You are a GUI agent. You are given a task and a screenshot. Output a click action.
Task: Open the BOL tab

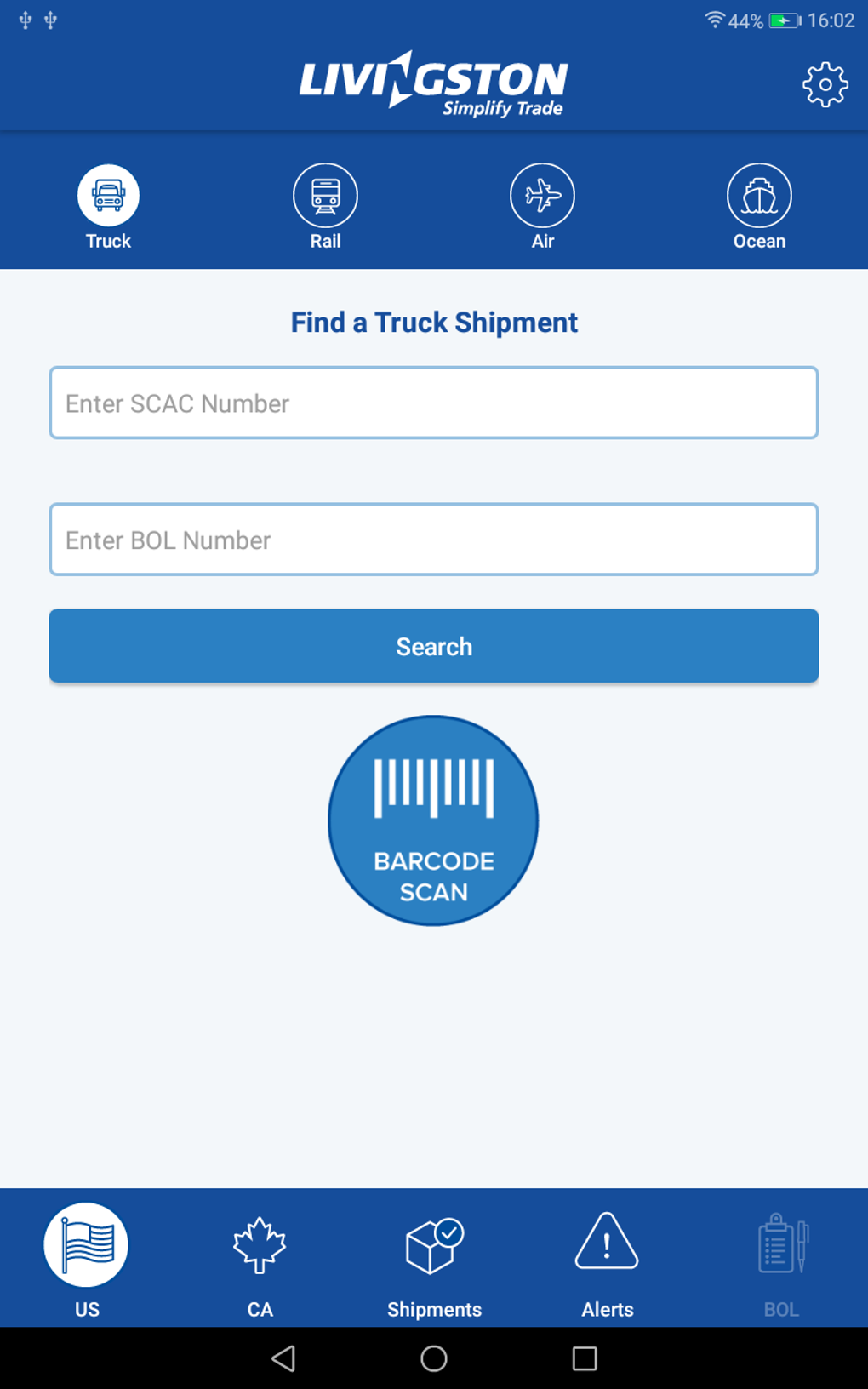(781, 1257)
